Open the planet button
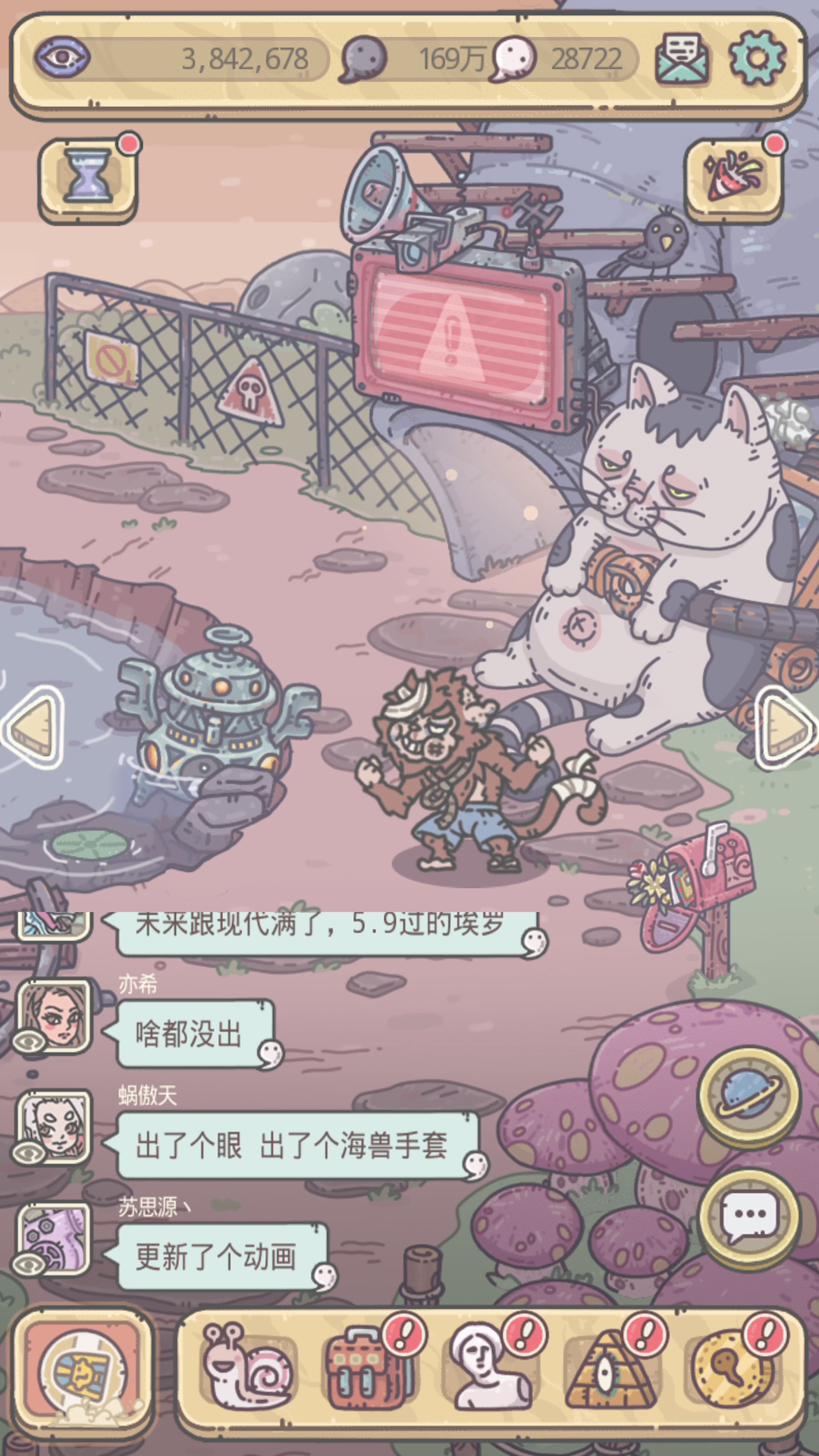Image resolution: width=819 pixels, height=1456 pixels. pos(748,1095)
